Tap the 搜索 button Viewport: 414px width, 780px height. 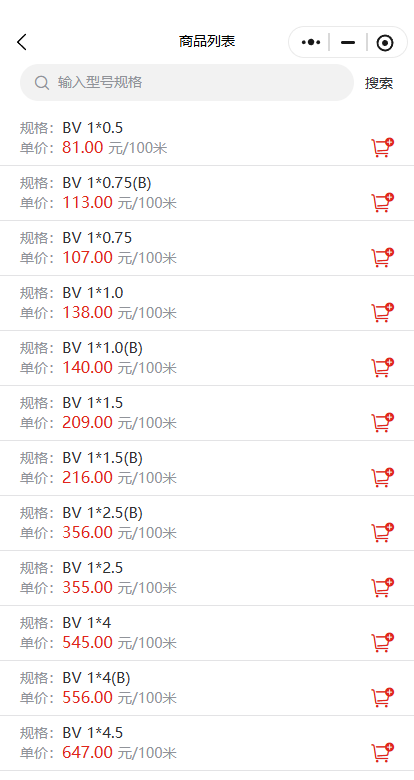pos(379,83)
